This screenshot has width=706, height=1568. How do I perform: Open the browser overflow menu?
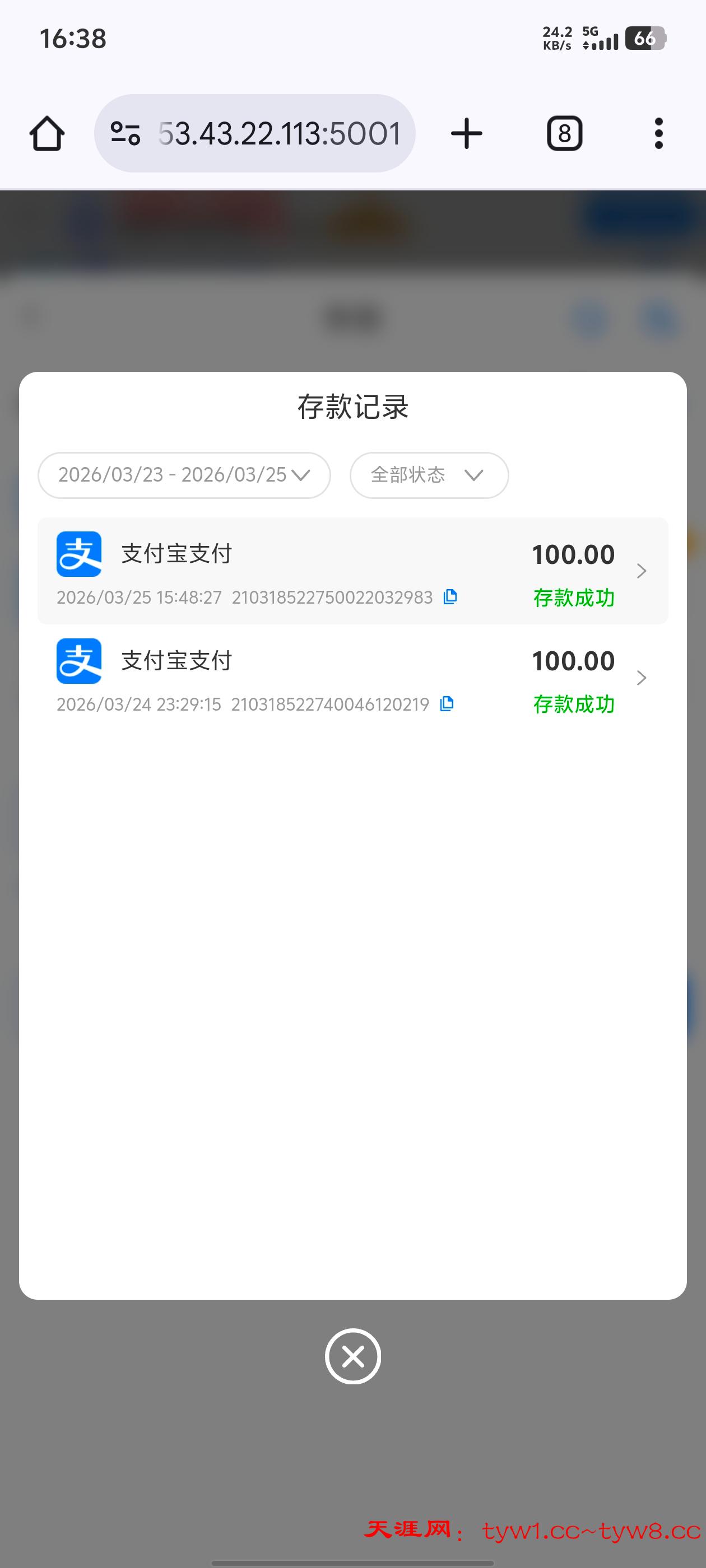pyautogui.click(x=658, y=133)
